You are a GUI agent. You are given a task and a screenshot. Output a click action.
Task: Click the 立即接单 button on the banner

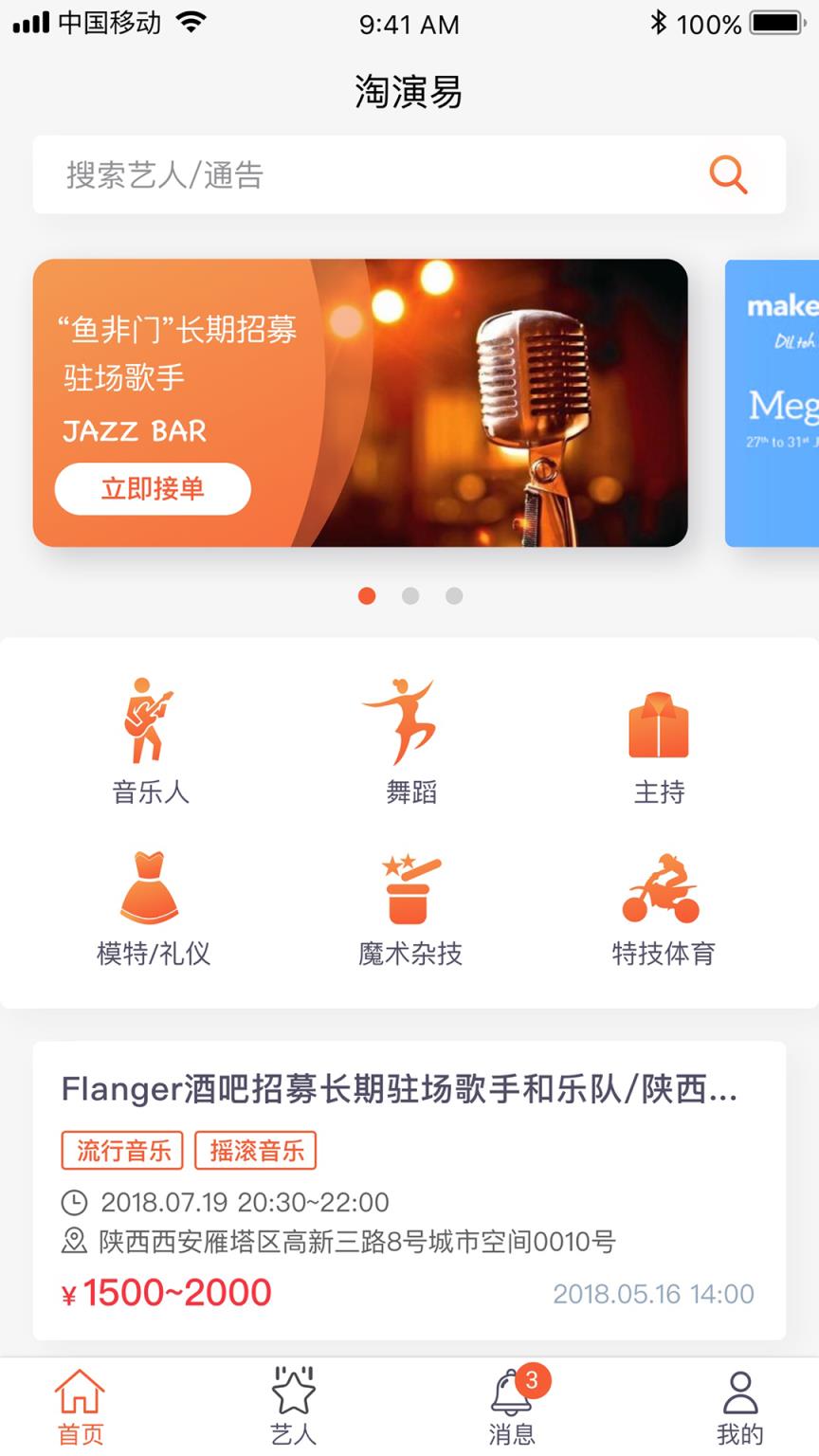[153, 489]
